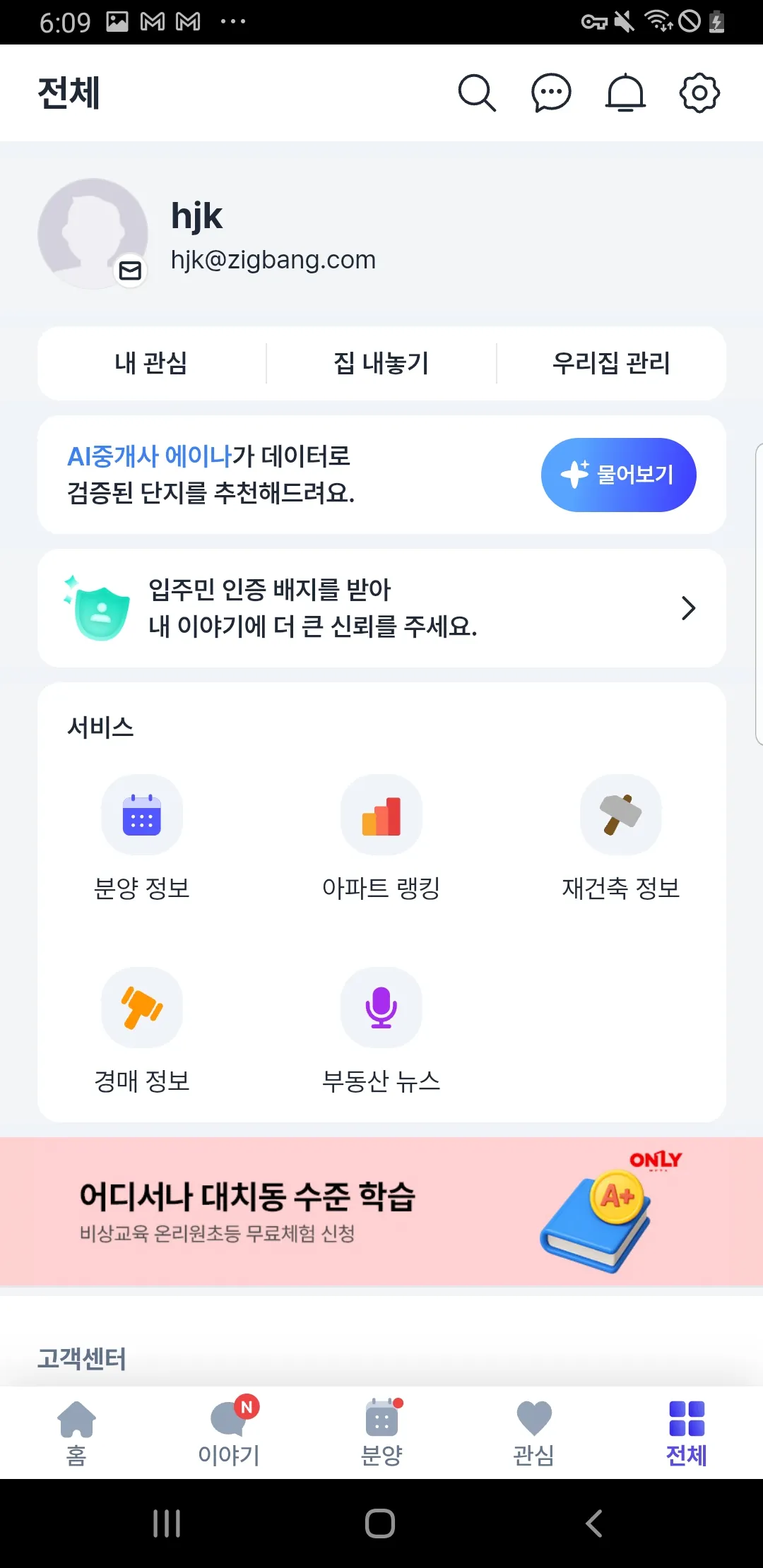Open the notifications bell
763x1568 pixels.
(625, 93)
